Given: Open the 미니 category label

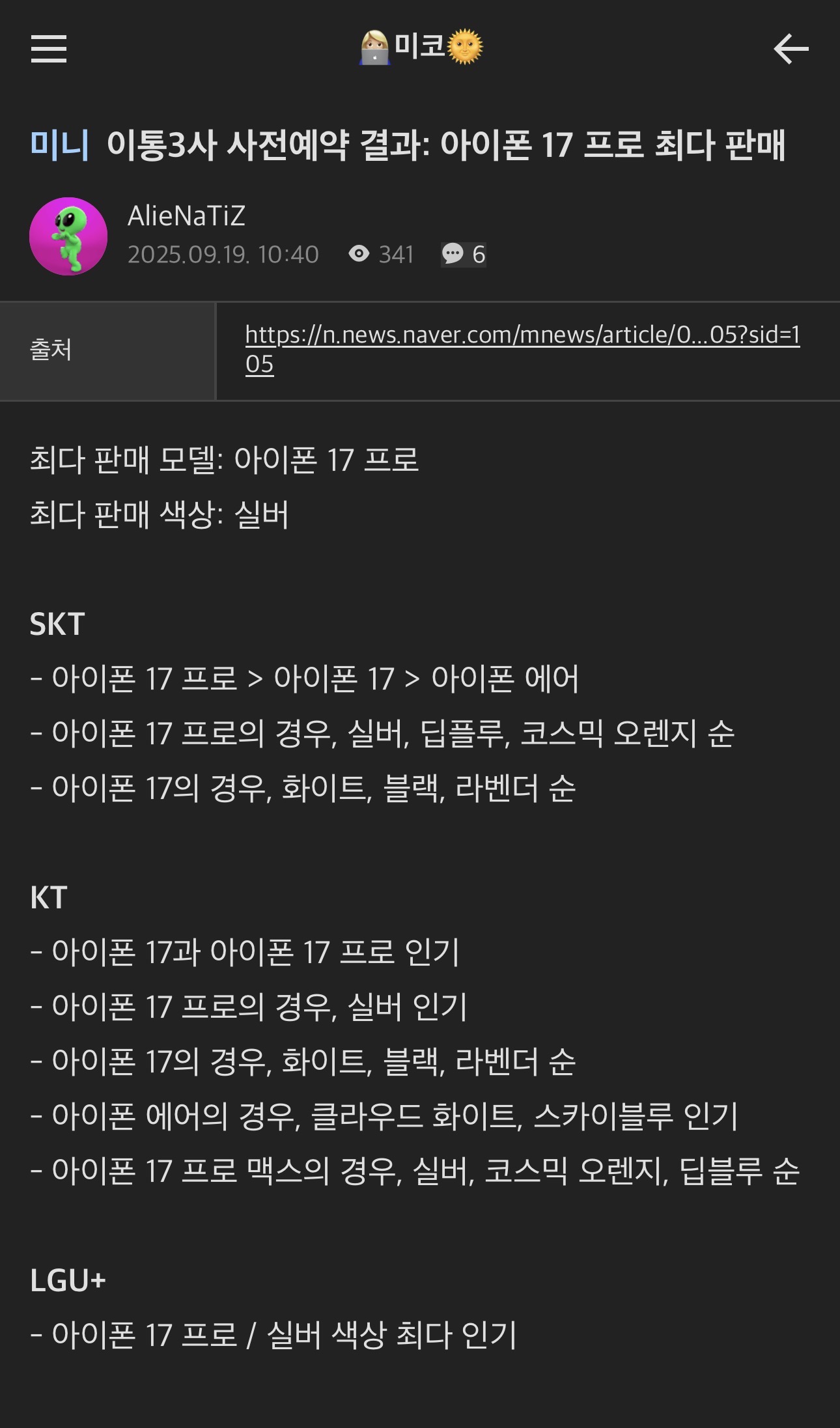Looking at the screenshot, I should (x=59, y=145).
